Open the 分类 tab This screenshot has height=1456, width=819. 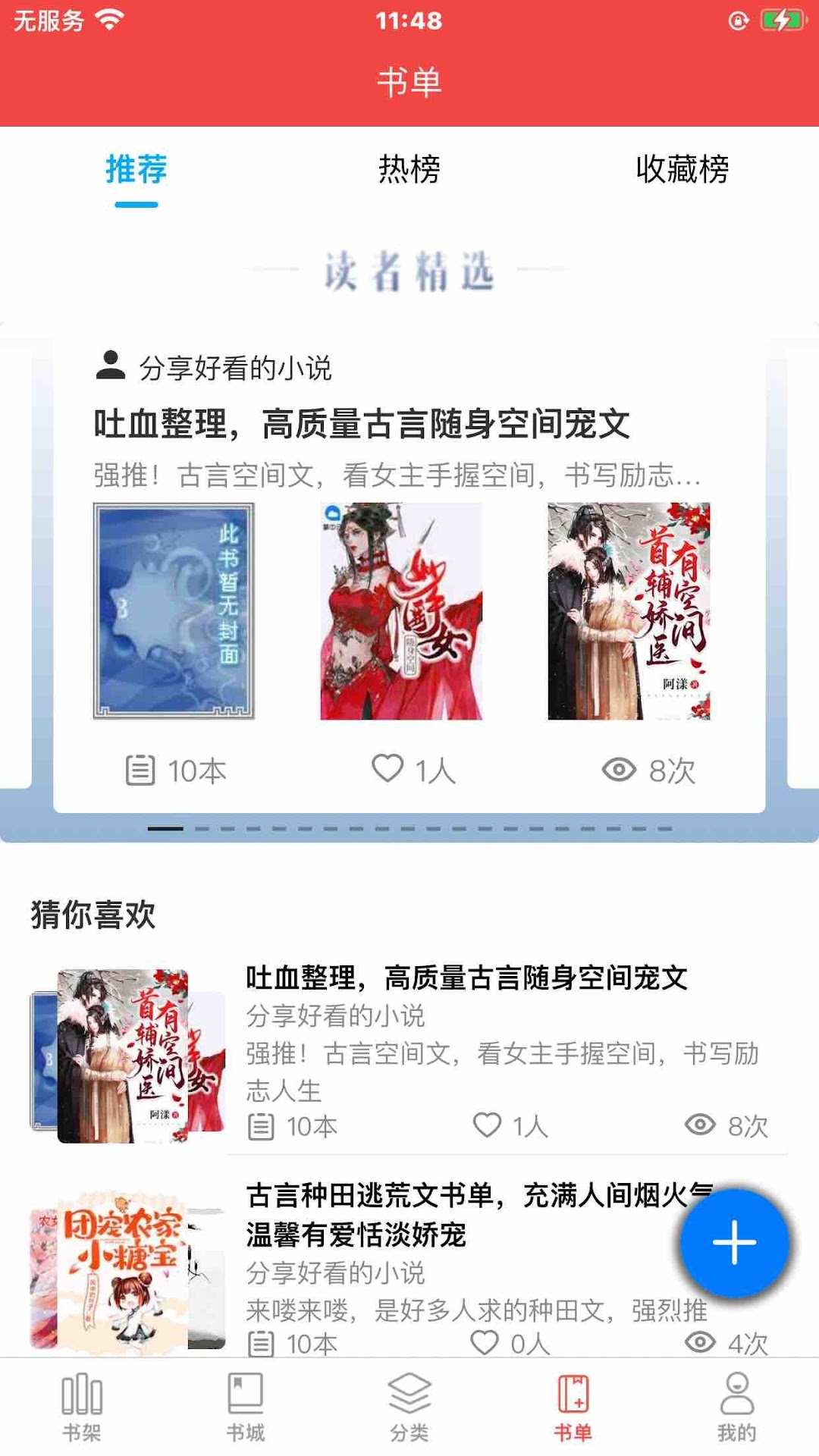pos(409,1407)
